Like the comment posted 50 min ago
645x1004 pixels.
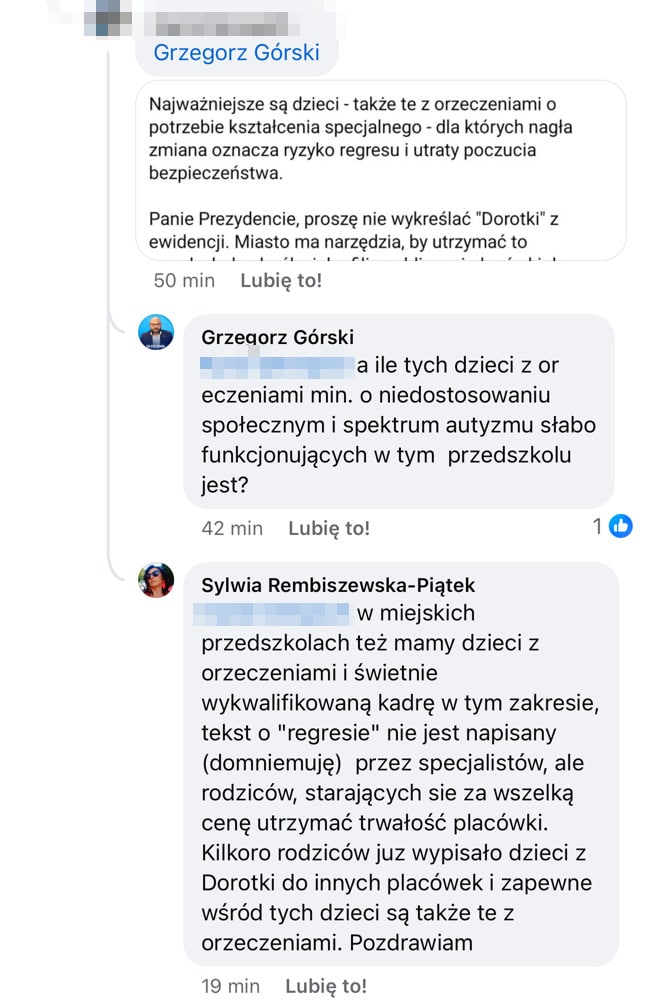(281, 281)
